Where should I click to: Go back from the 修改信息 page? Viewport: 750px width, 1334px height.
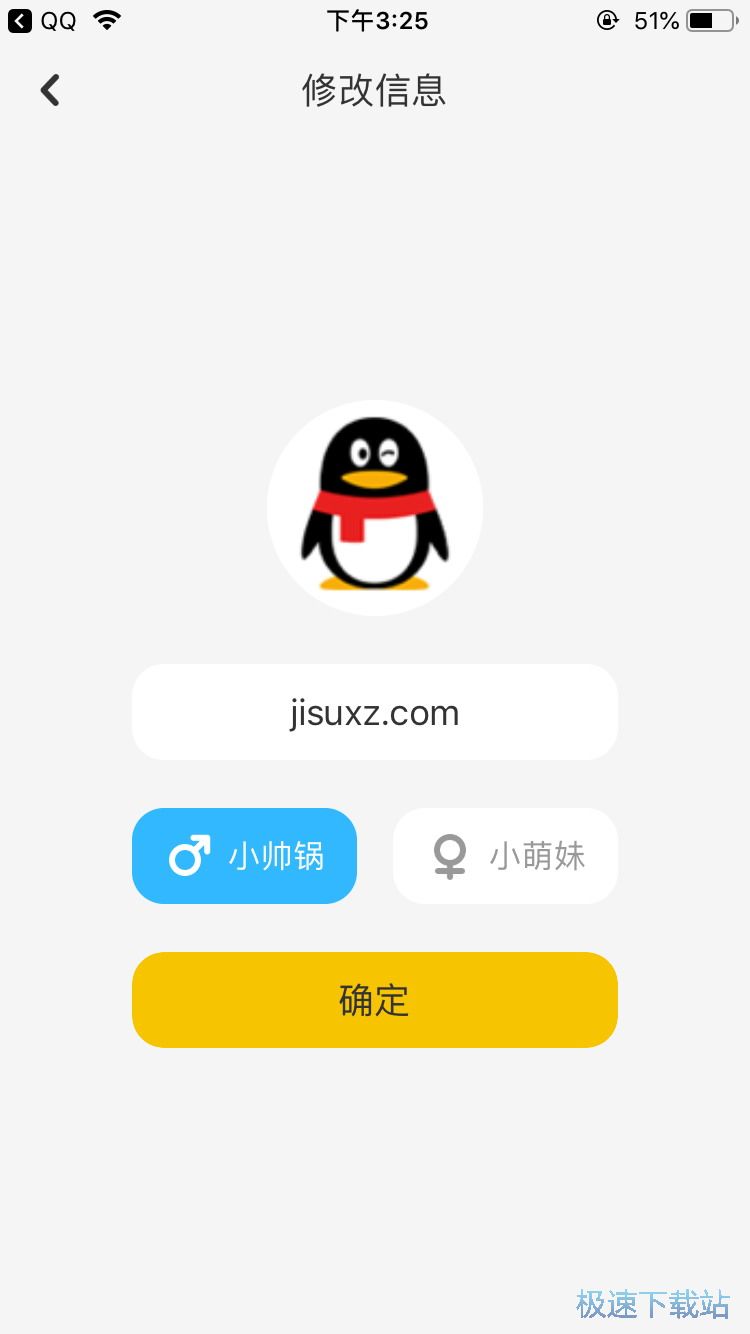(50, 91)
